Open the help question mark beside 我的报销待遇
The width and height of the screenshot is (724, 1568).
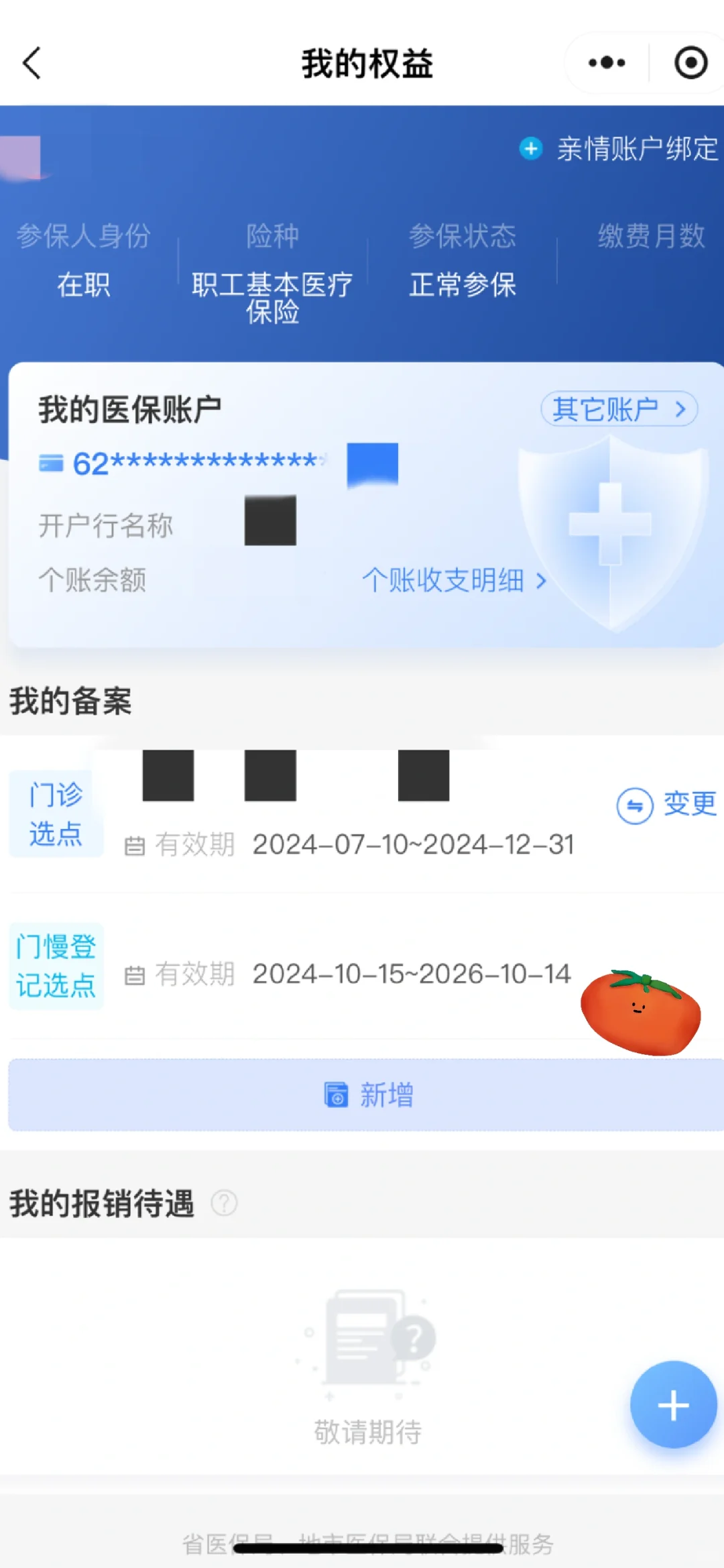tap(224, 1203)
